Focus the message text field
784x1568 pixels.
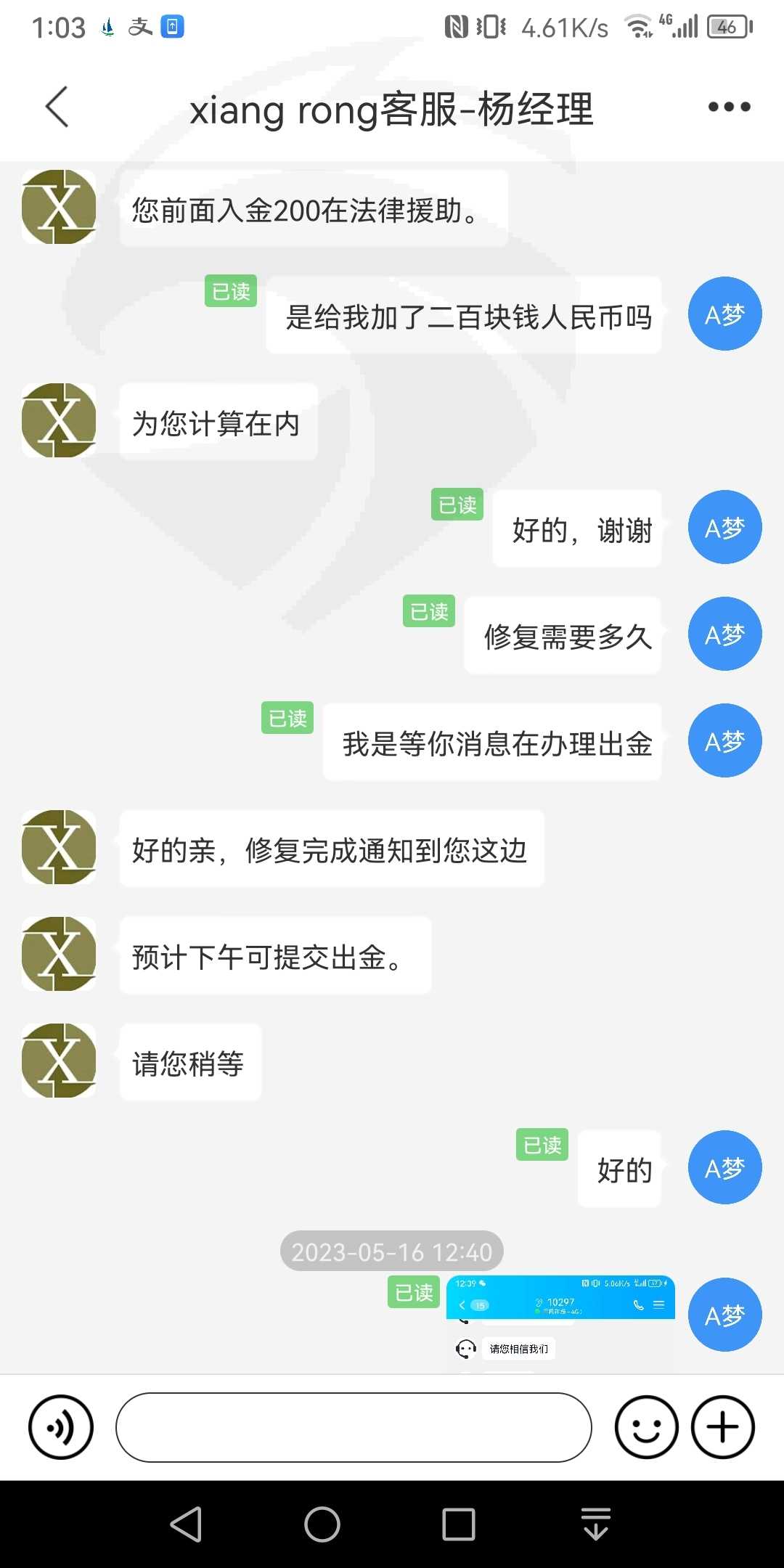click(354, 1427)
